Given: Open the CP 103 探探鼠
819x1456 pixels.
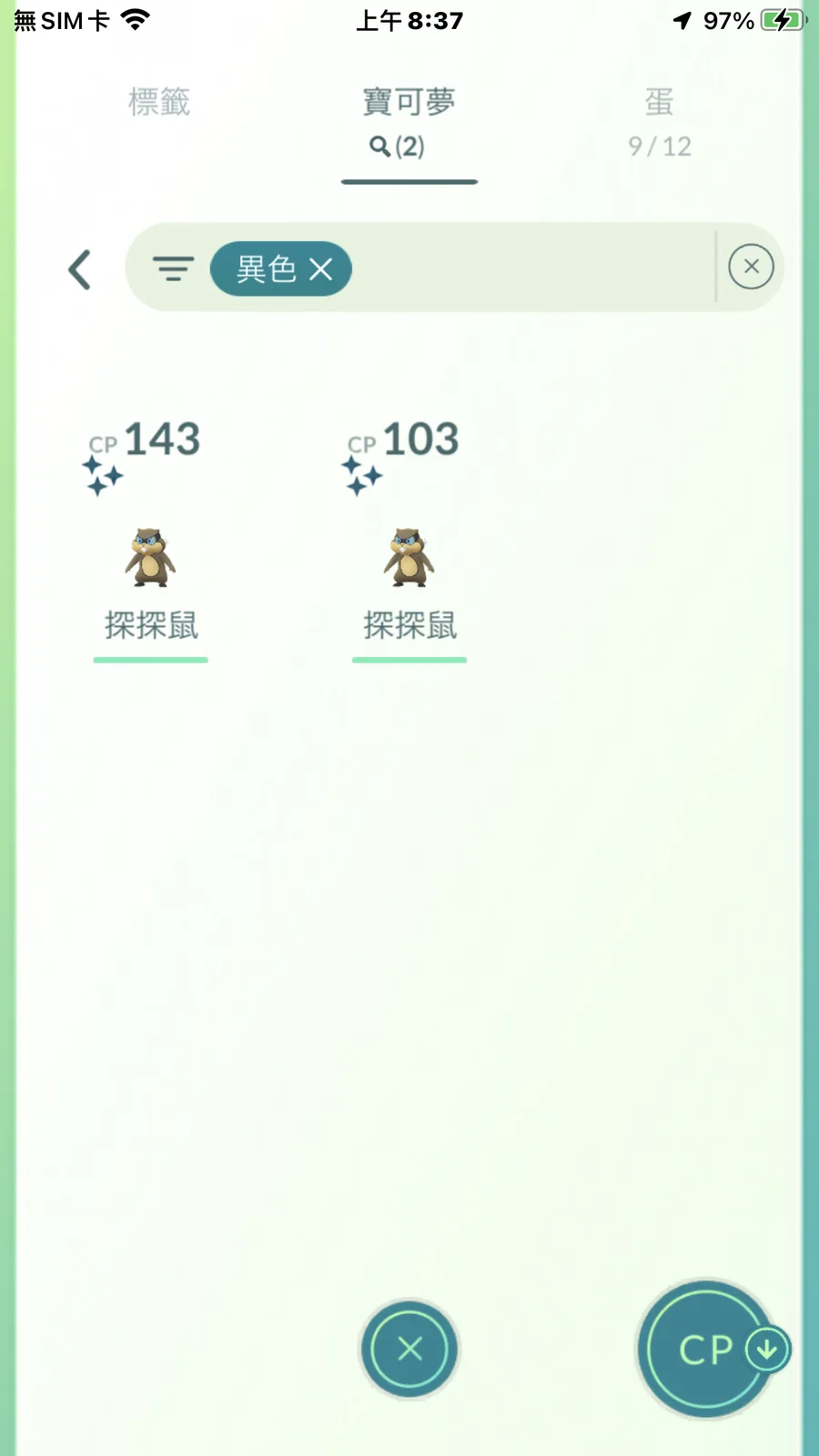Looking at the screenshot, I should point(409,539).
